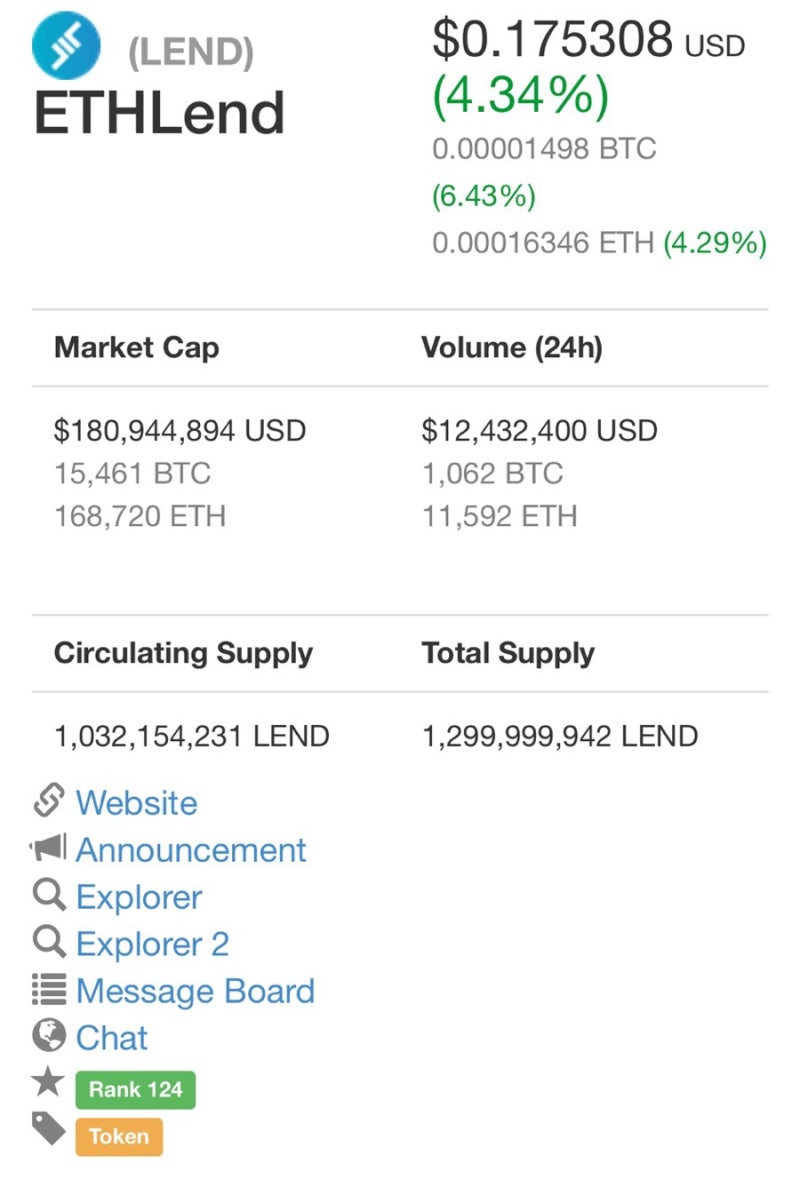Image resolution: width=800 pixels, height=1180 pixels.
Task: Click the tag icon beside Token badge
Action: pyautogui.click(x=48, y=1131)
